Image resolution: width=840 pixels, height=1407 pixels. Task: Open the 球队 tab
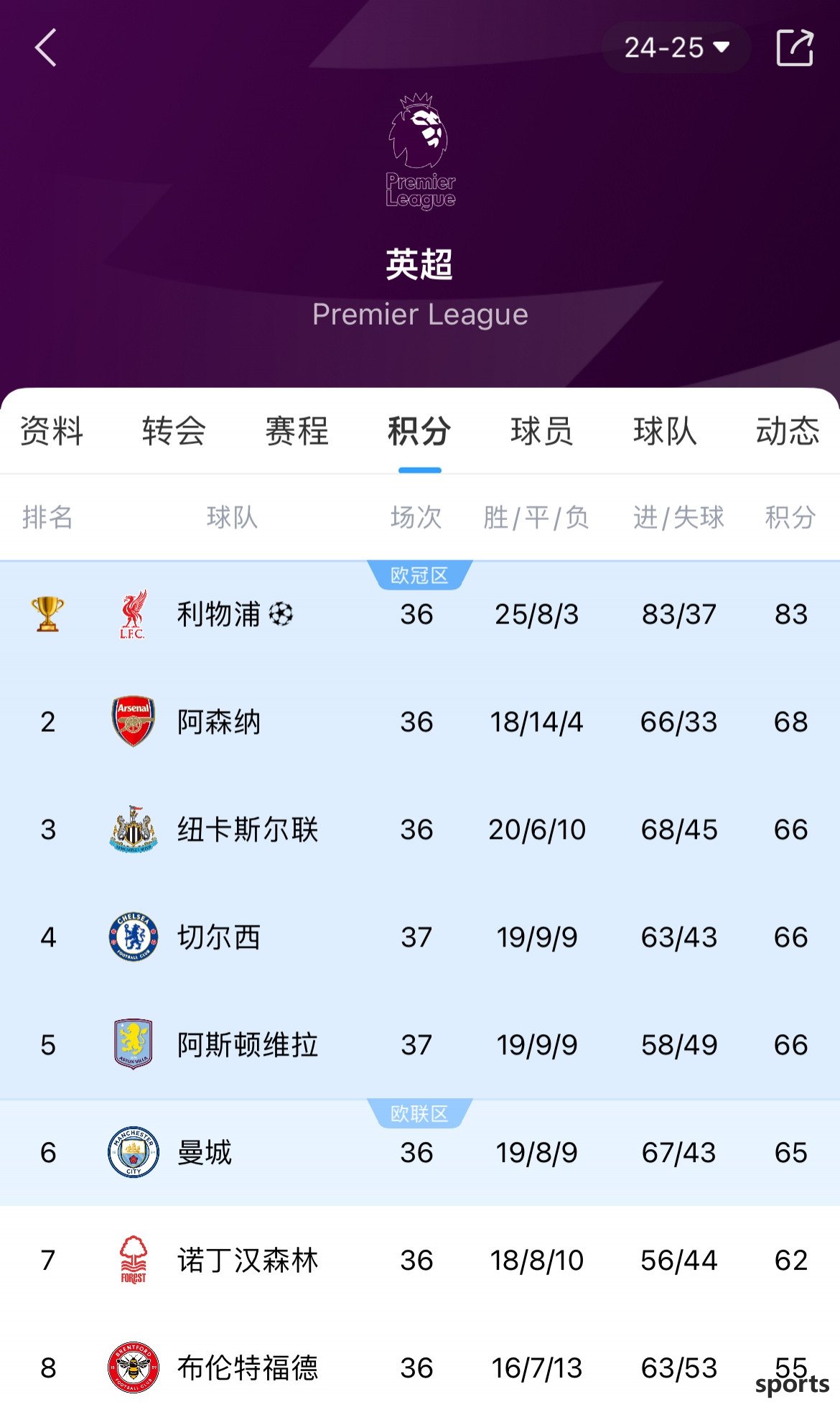[x=666, y=431]
